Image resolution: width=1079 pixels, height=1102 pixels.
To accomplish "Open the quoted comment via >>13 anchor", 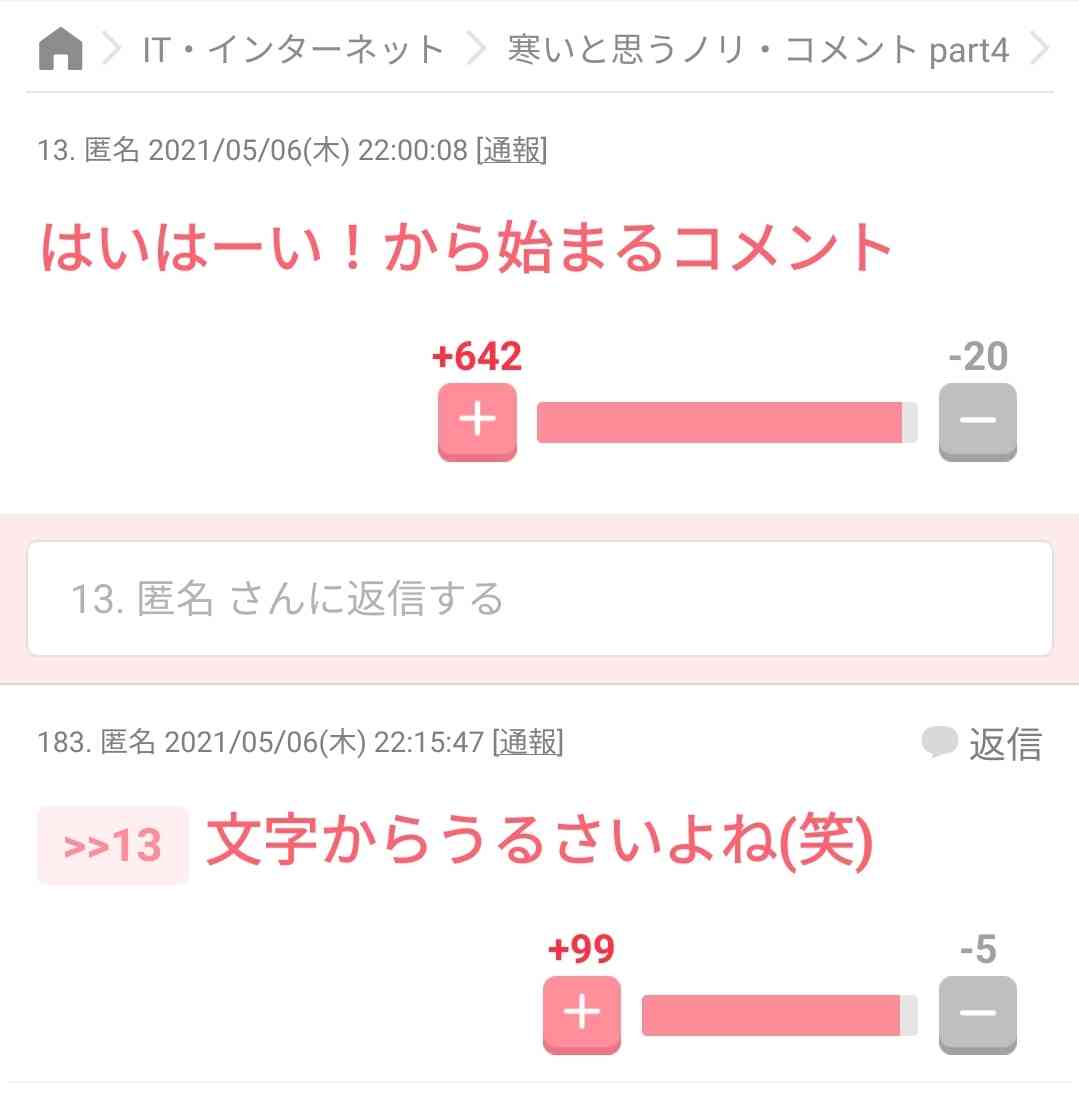I will (112, 843).
